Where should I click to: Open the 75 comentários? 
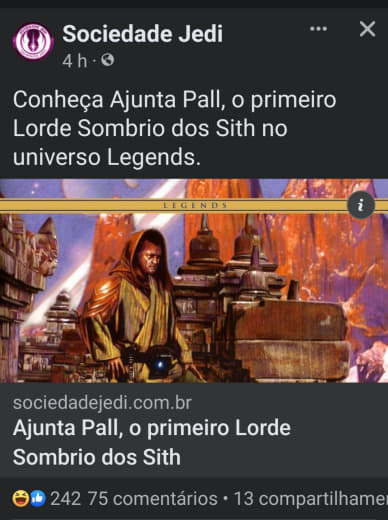coord(152,499)
